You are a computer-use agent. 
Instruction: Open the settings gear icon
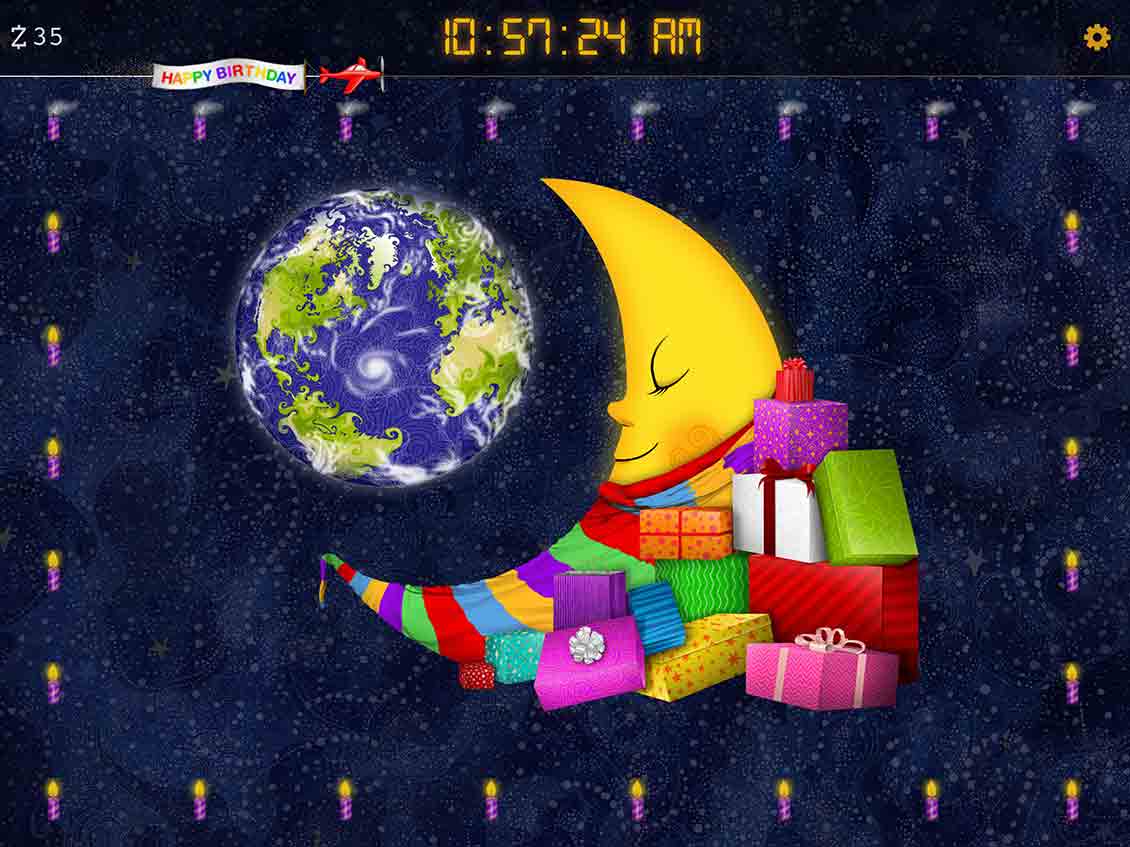(1097, 38)
